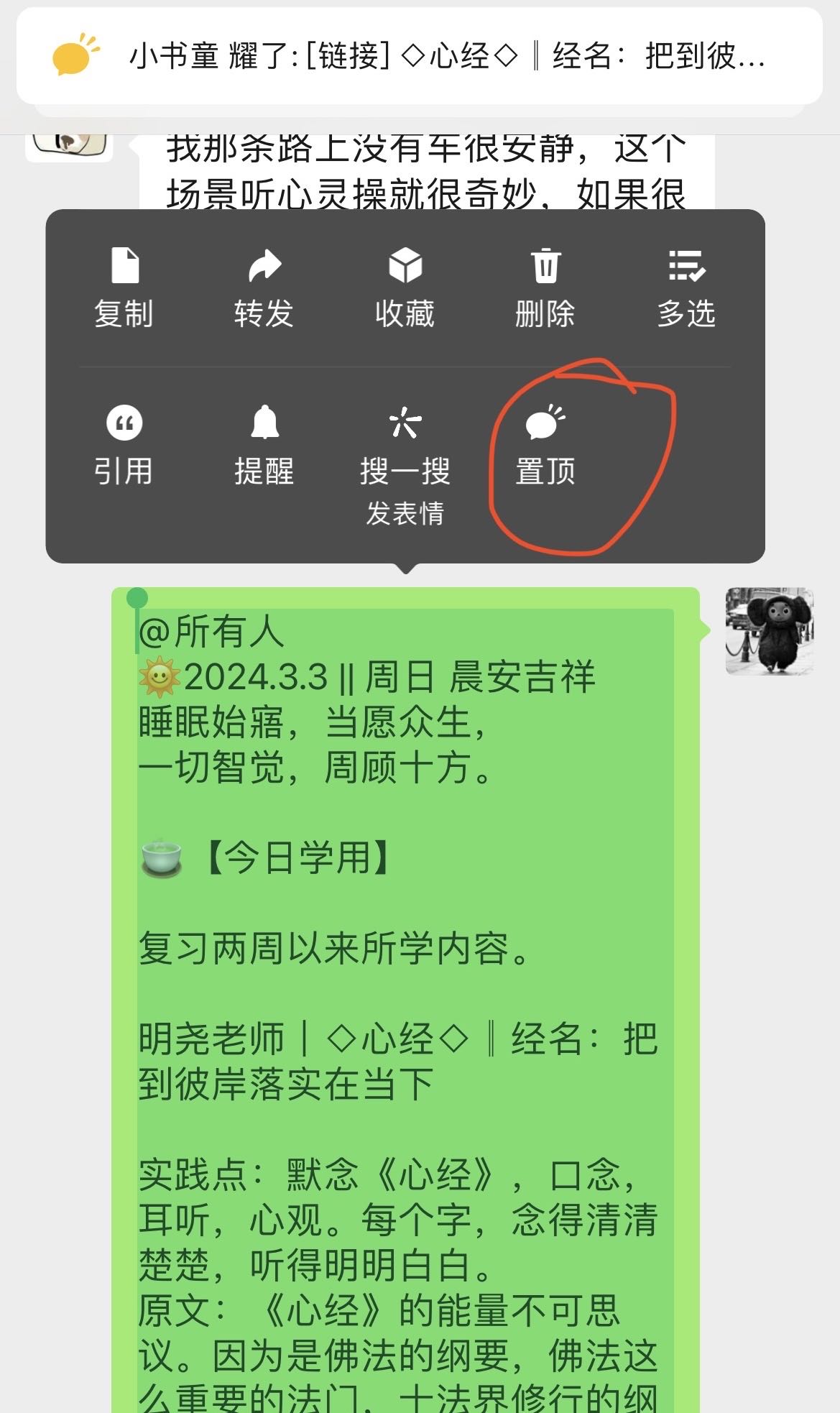The image size is (840, 1413).
Task: Delete the message with 删除
Action: click(x=545, y=287)
